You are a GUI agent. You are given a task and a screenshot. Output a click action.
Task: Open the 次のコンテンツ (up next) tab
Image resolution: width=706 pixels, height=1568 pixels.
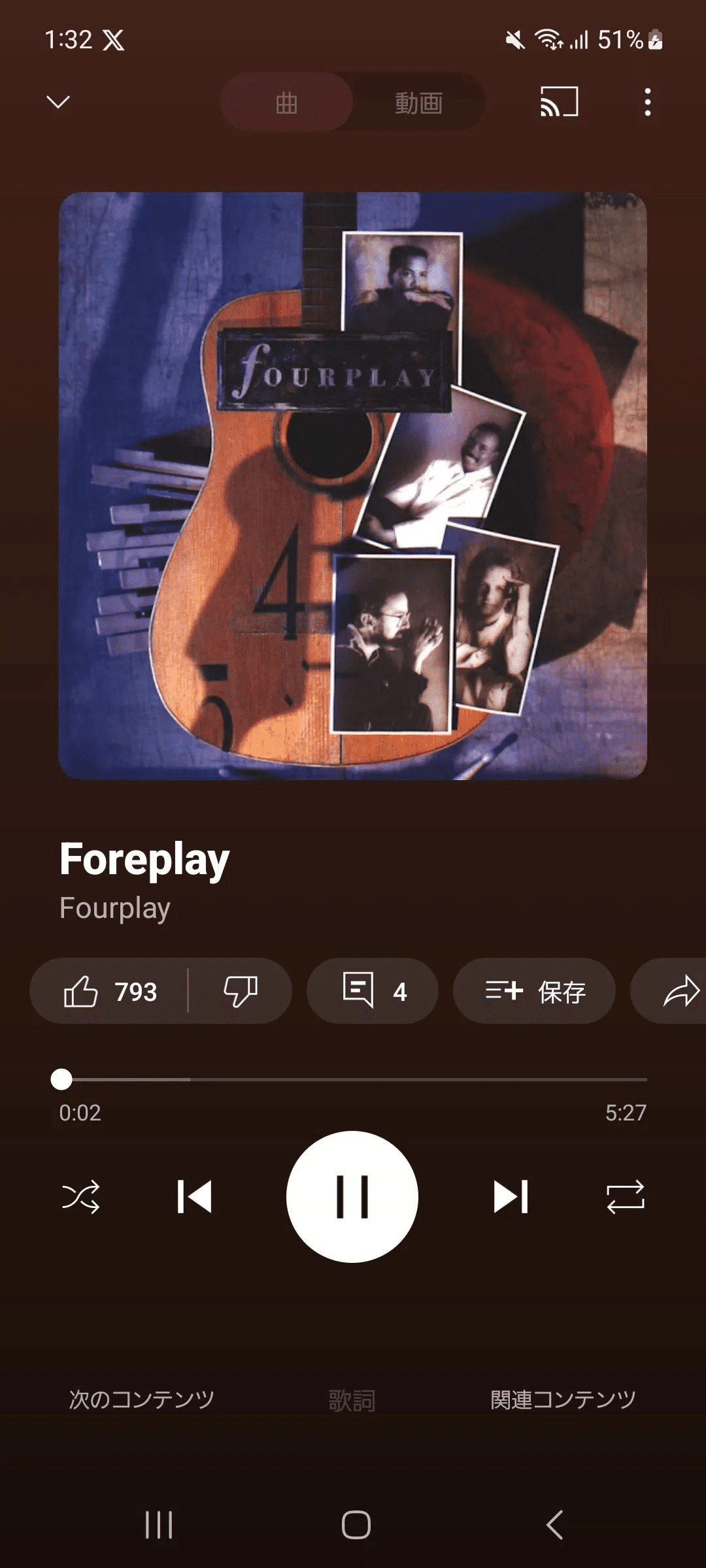click(x=142, y=1399)
